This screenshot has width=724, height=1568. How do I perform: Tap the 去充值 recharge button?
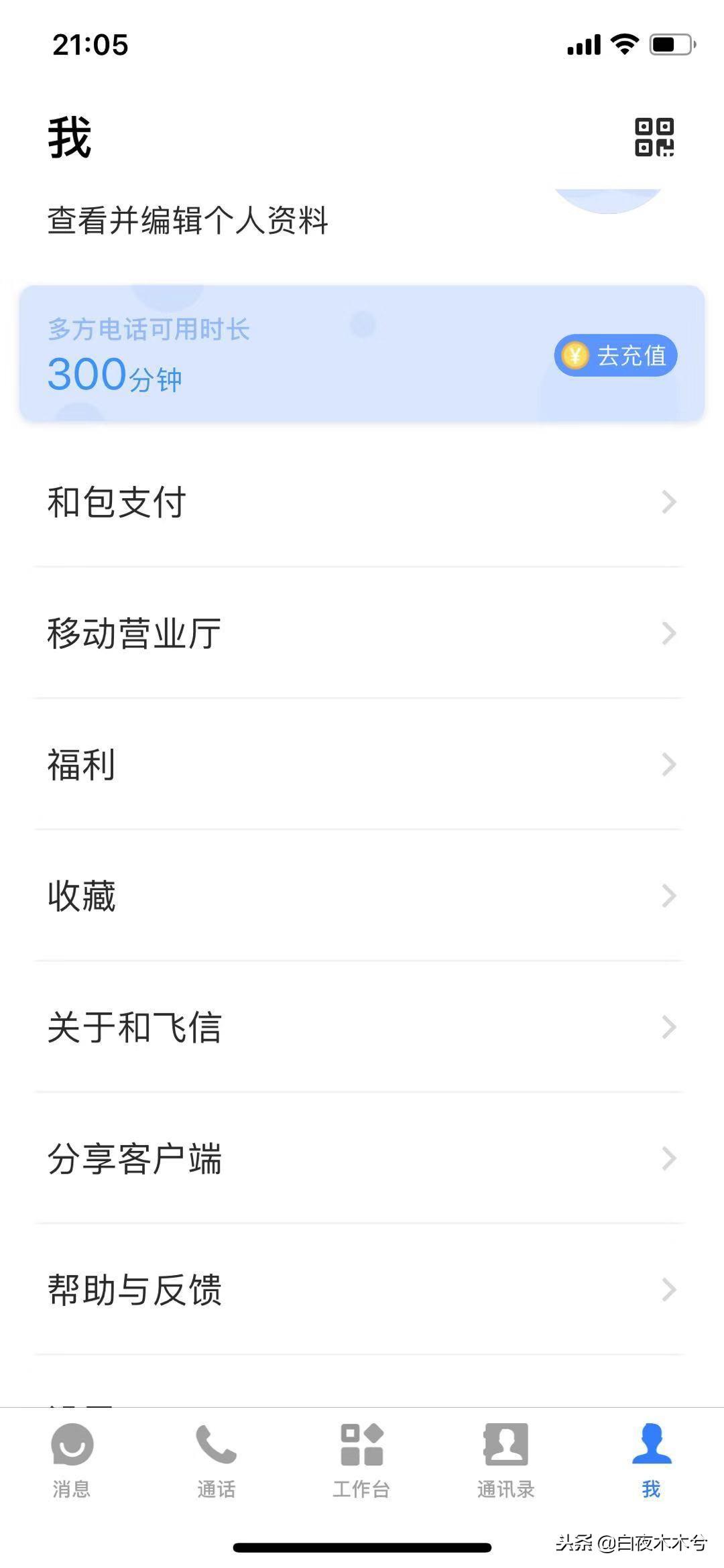coord(615,355)
